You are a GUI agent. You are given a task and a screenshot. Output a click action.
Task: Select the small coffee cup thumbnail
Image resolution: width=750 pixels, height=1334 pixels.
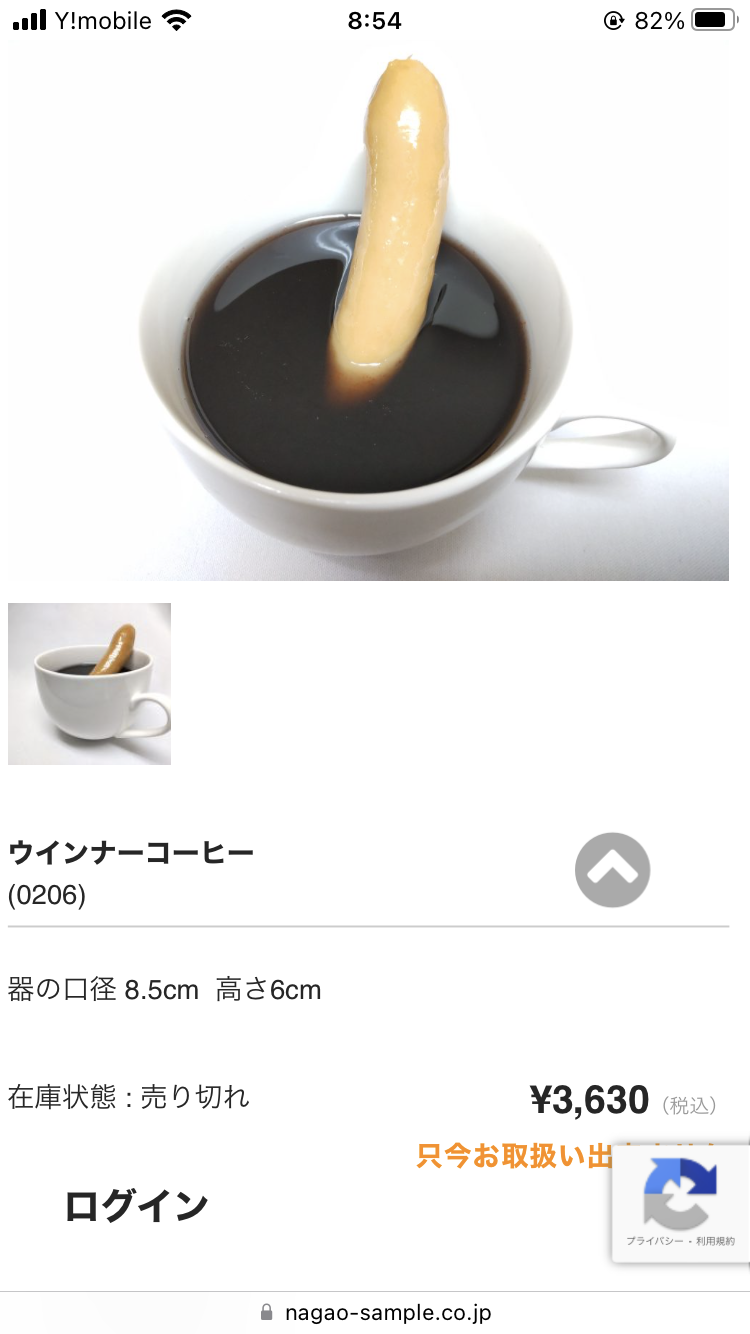(x=89, y=684)
